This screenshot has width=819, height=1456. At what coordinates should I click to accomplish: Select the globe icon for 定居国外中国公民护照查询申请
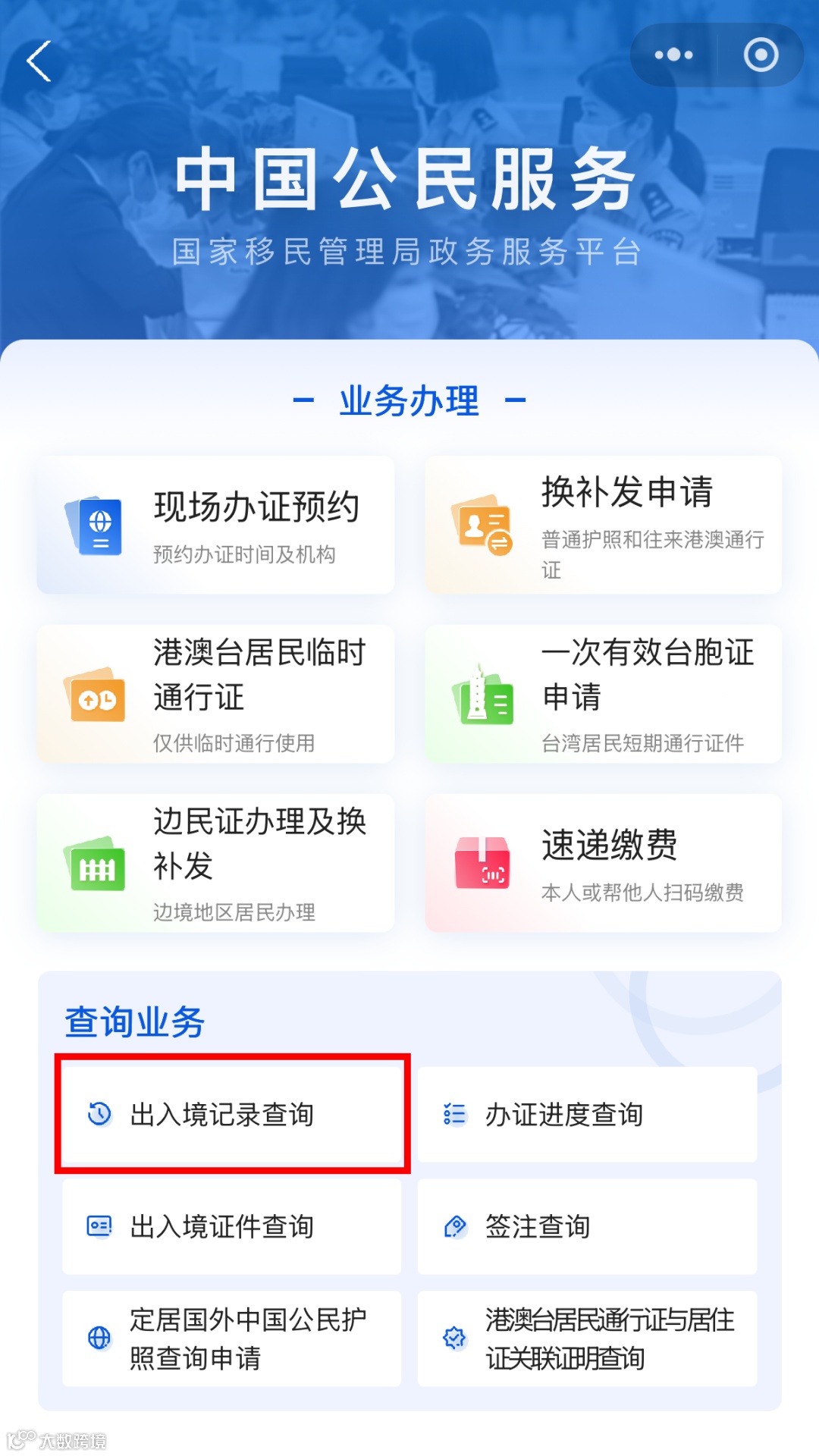click(x=97, y=1337)
